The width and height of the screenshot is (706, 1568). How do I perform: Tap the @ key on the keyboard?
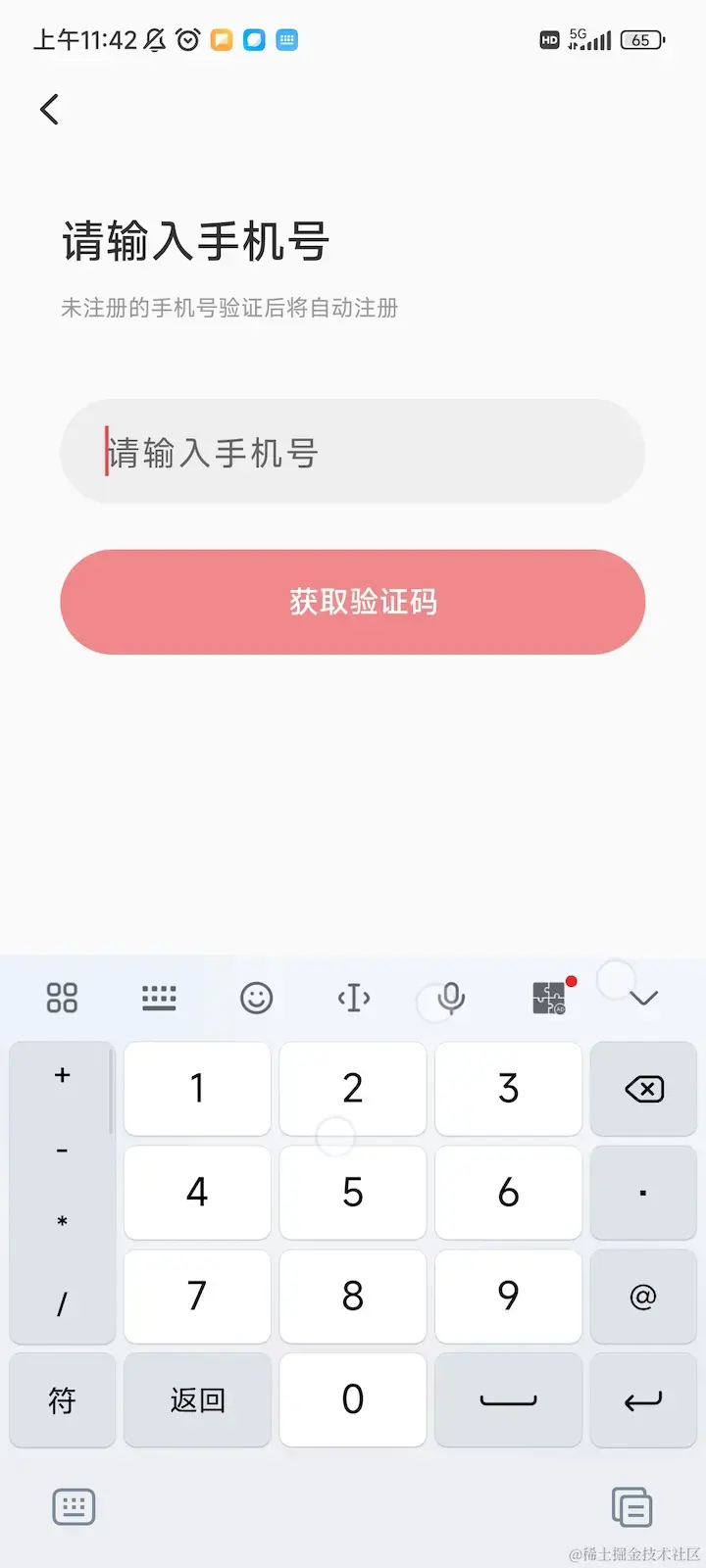point(643,1297)
